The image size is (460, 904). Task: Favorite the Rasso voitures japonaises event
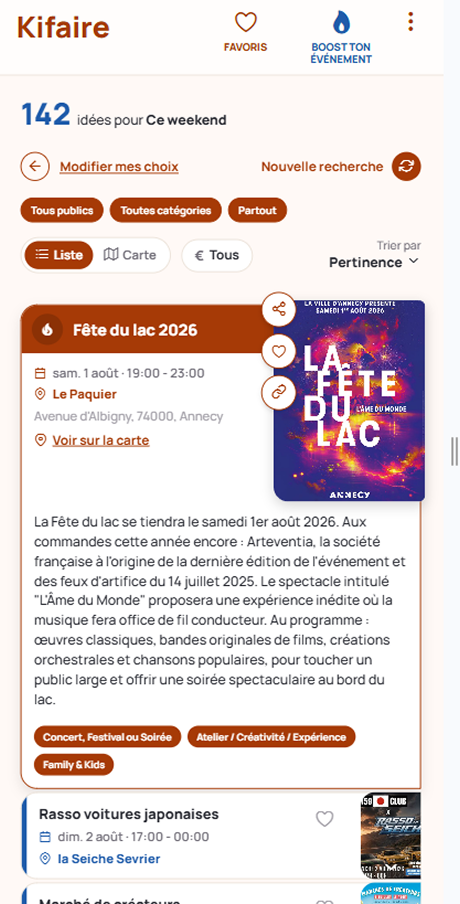325,819
